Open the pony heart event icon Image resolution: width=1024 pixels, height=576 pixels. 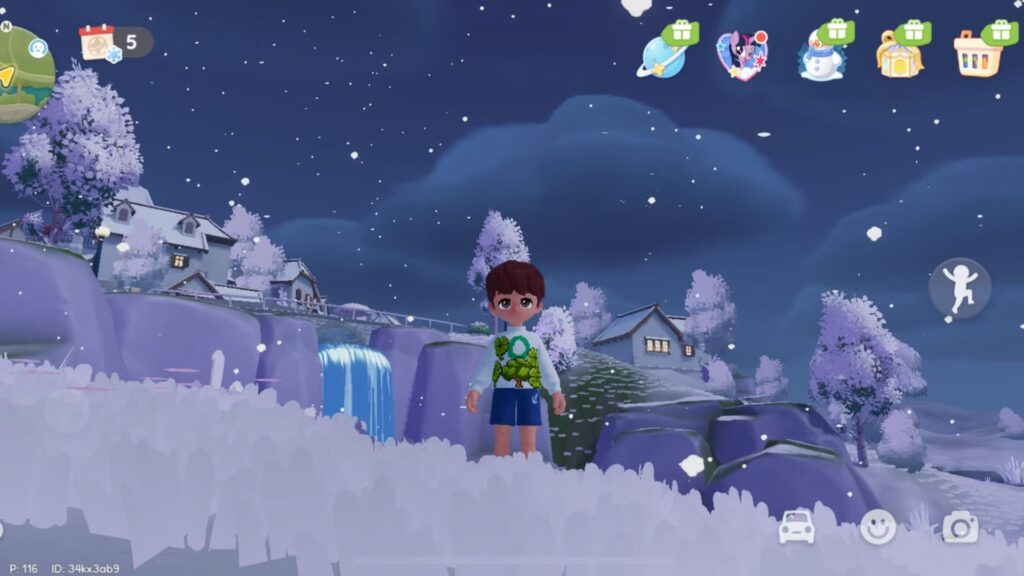click(x=741, y=55)
